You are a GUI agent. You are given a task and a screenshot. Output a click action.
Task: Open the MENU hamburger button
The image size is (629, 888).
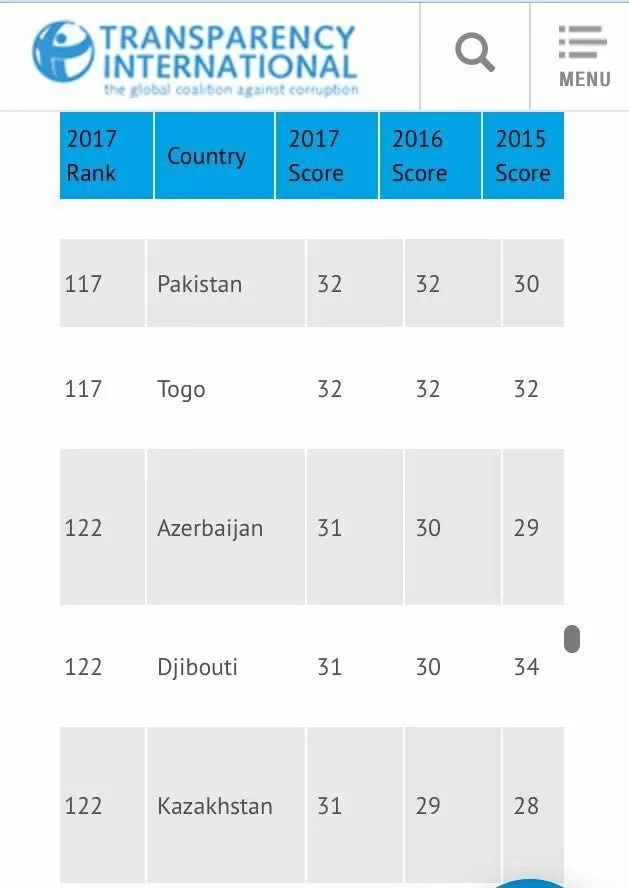tap(584, 56)
